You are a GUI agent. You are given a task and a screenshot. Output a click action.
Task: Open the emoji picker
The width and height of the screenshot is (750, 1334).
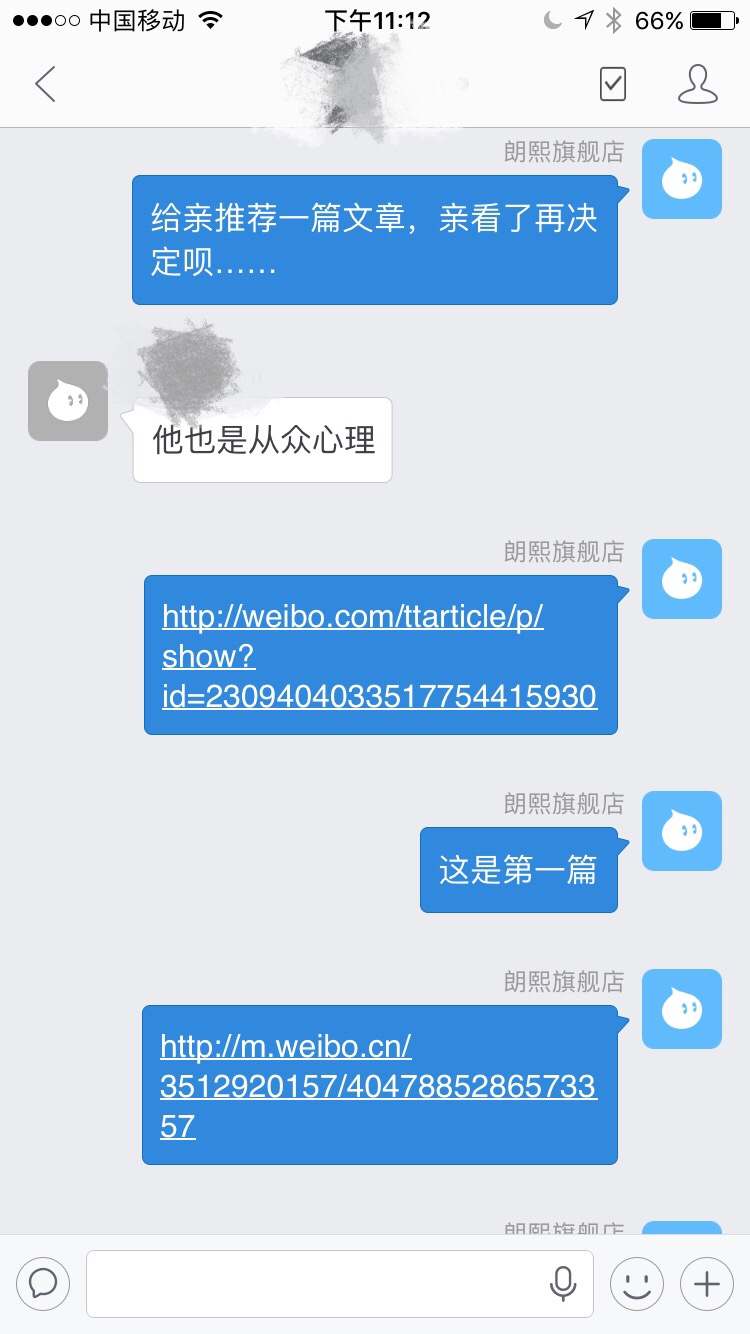[x=637, y=1283]
